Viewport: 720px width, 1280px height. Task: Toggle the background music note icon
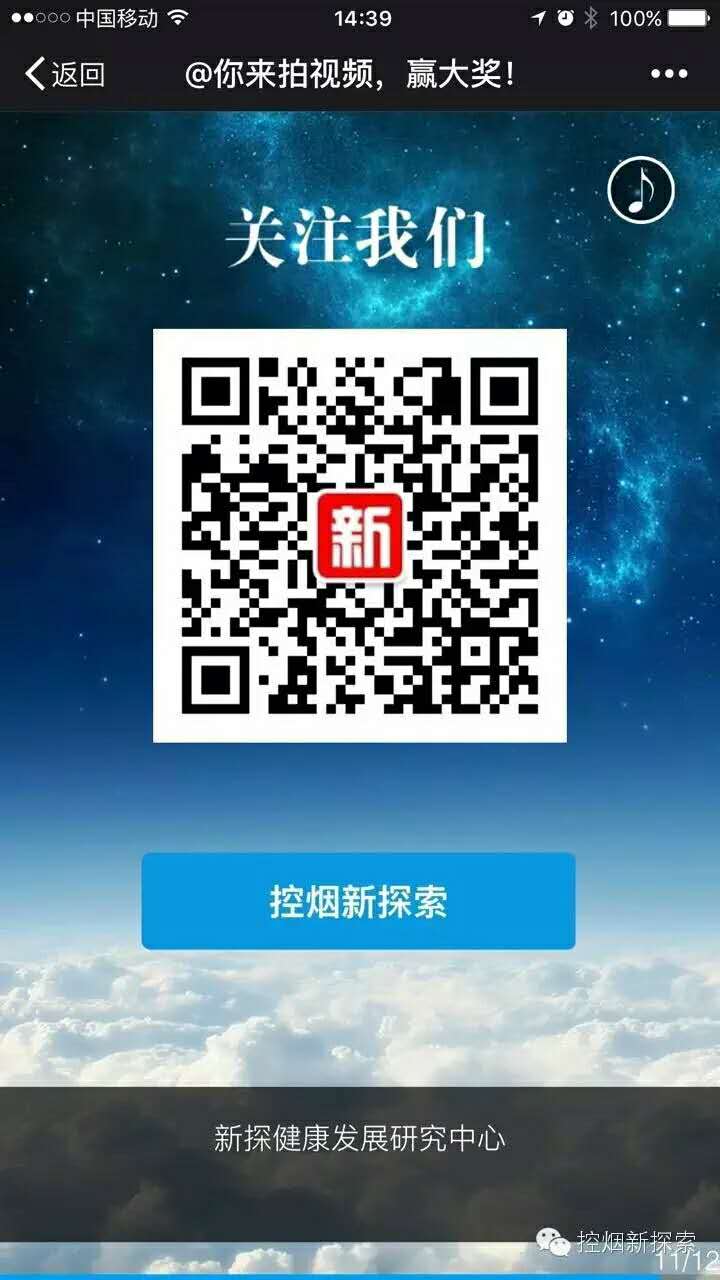641,190
